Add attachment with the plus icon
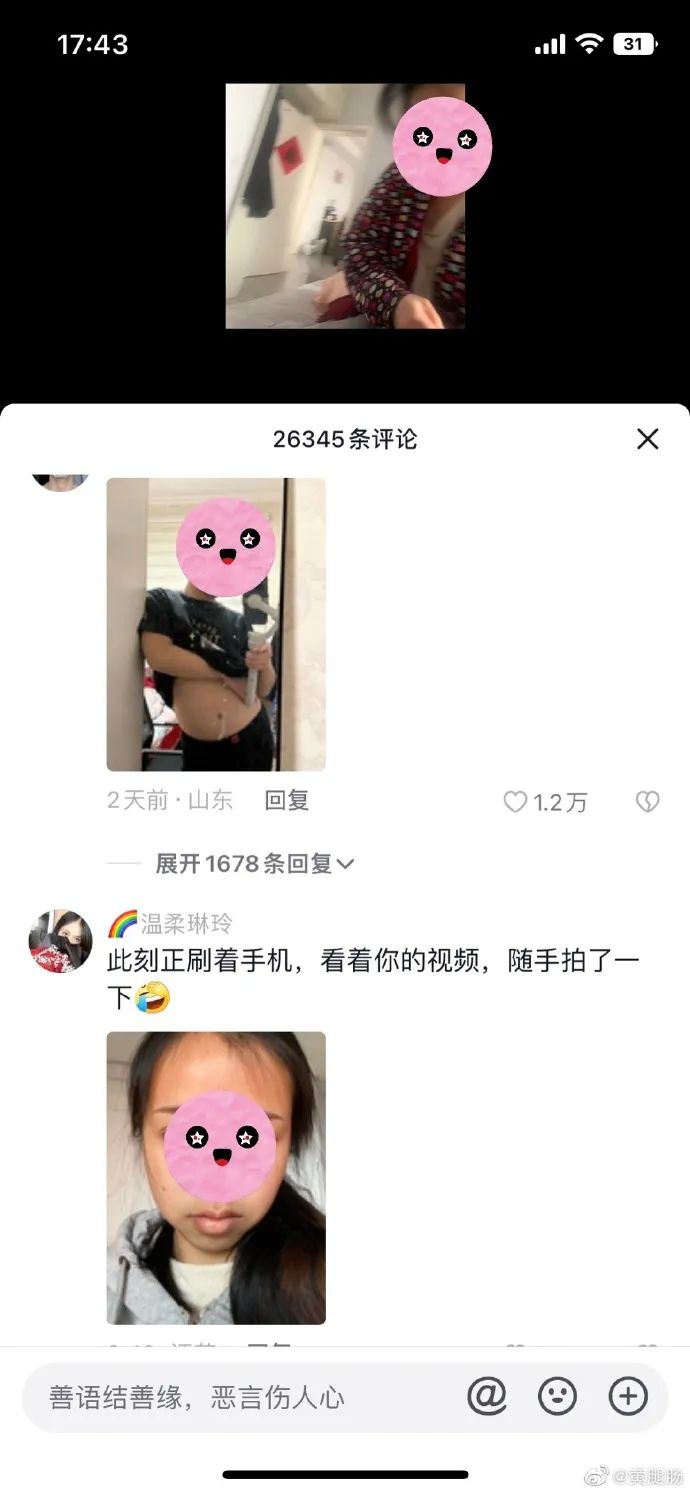Image resolution: width=690 pixels, height=1493 pixels. 628,1396
